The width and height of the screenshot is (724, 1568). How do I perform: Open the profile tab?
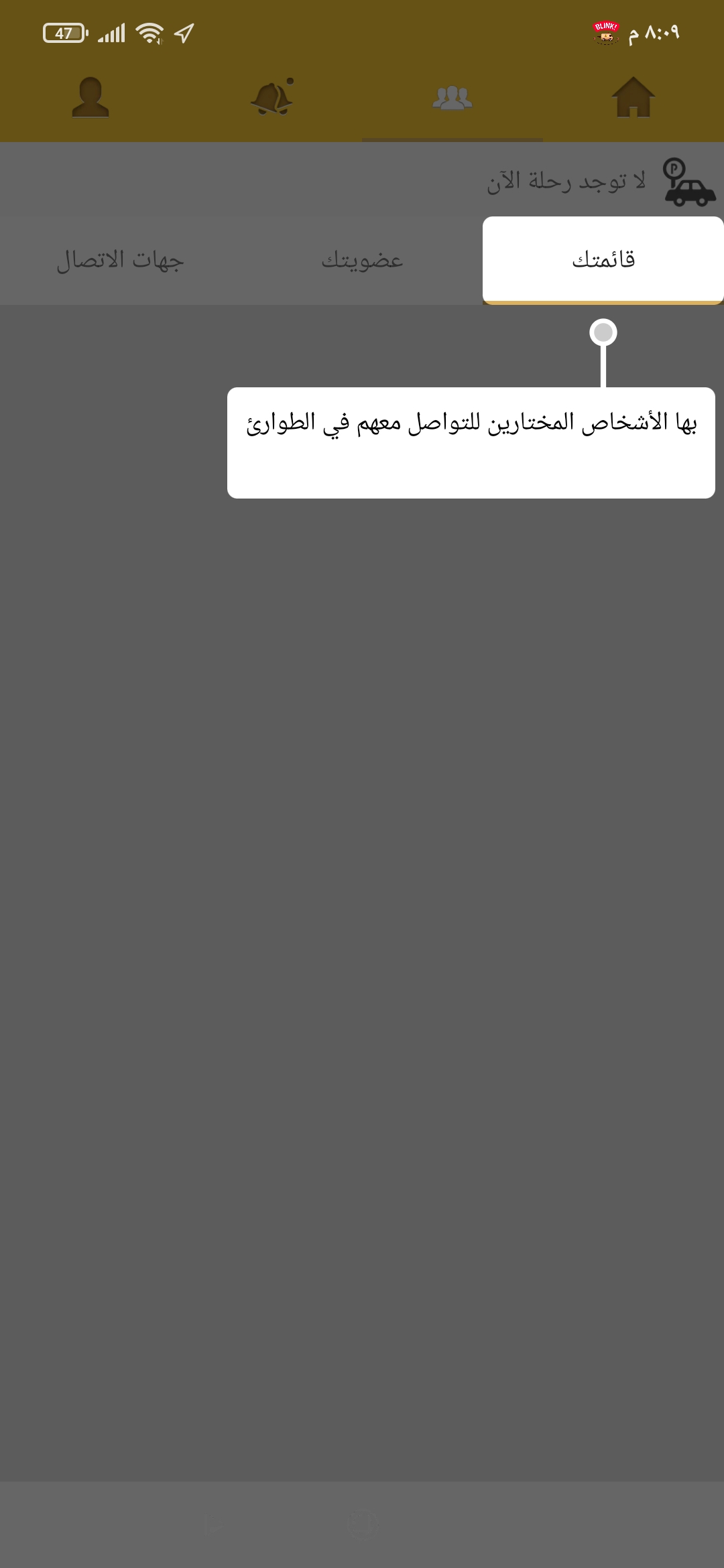click(x=90, y=98)
